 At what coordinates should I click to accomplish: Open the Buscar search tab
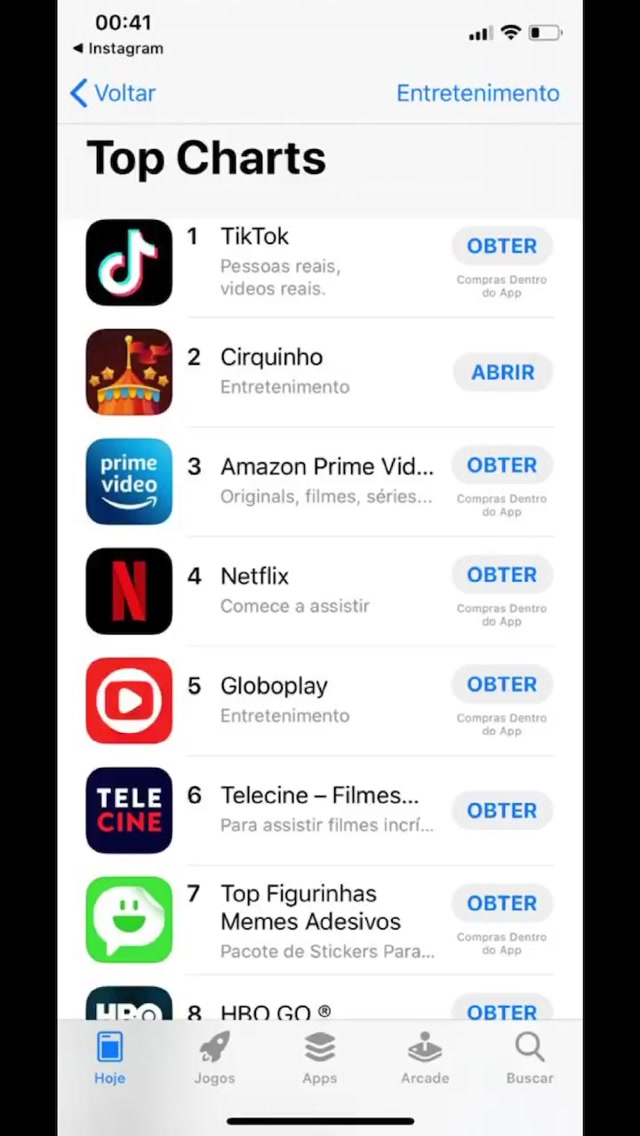(529, 1058)
